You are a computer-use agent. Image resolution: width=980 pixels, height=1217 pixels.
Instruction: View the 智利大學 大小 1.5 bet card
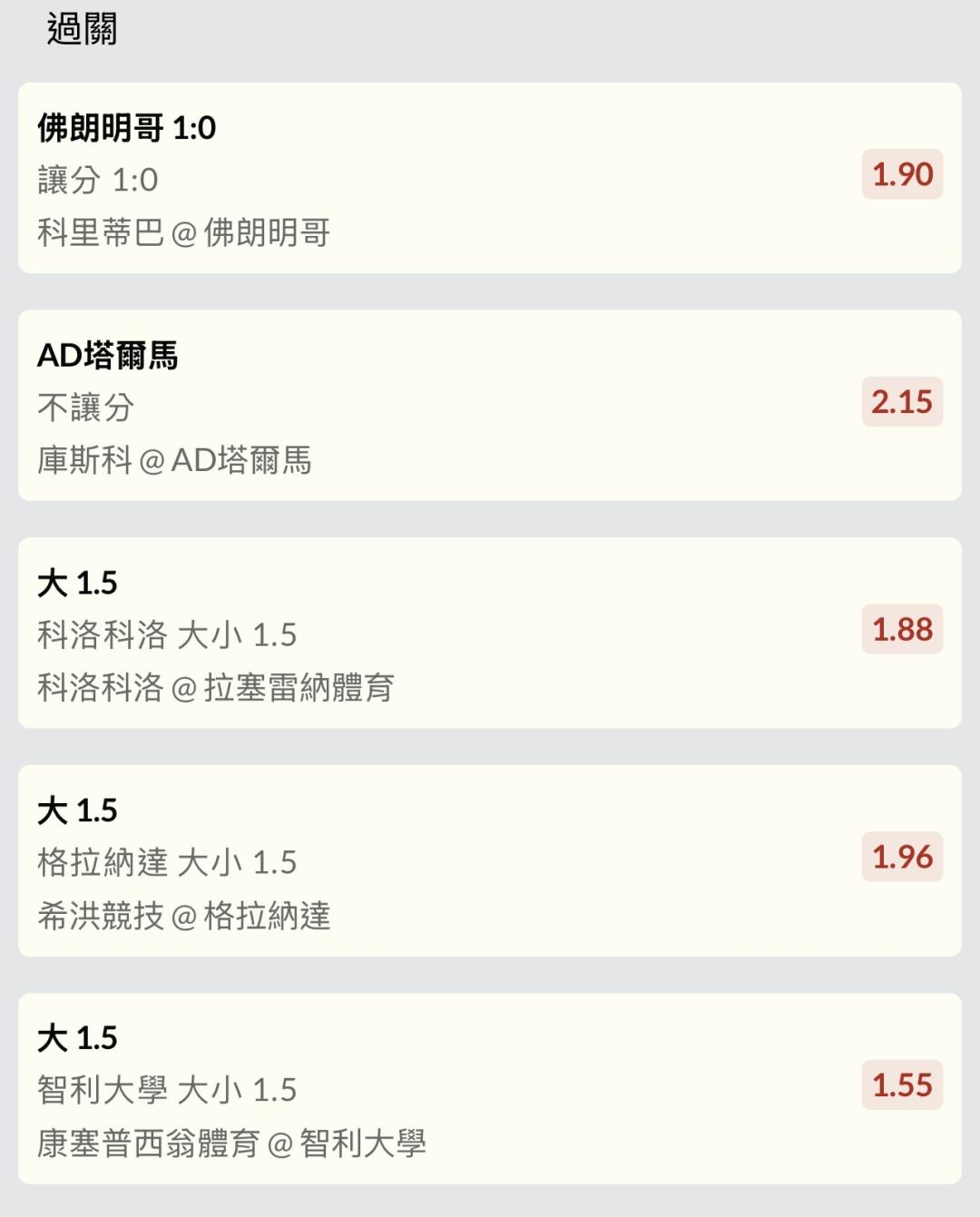(489, 1088)
